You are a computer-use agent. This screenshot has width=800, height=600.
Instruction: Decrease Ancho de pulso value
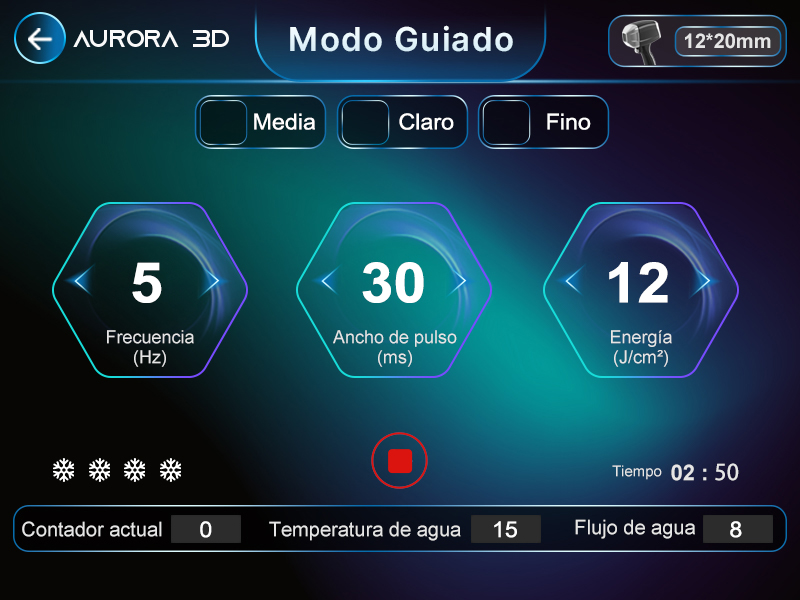[x=328, y=282]
